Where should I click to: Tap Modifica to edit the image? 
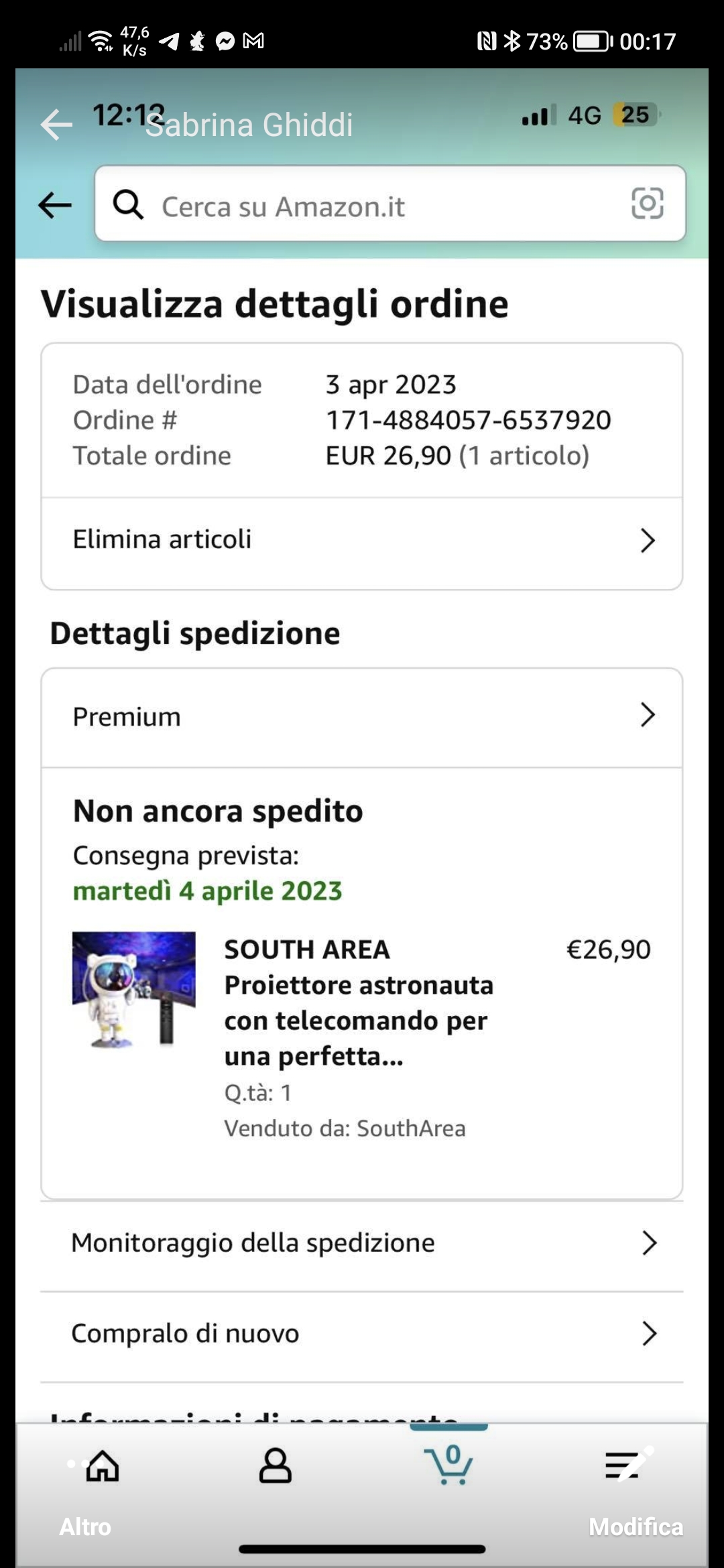(x=634, y=1508)
